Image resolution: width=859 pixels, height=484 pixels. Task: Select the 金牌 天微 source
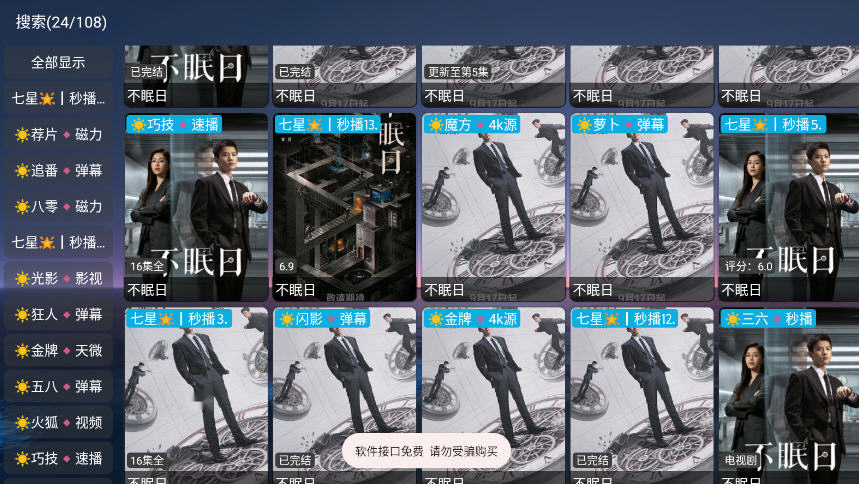click(x=58, y=350)
